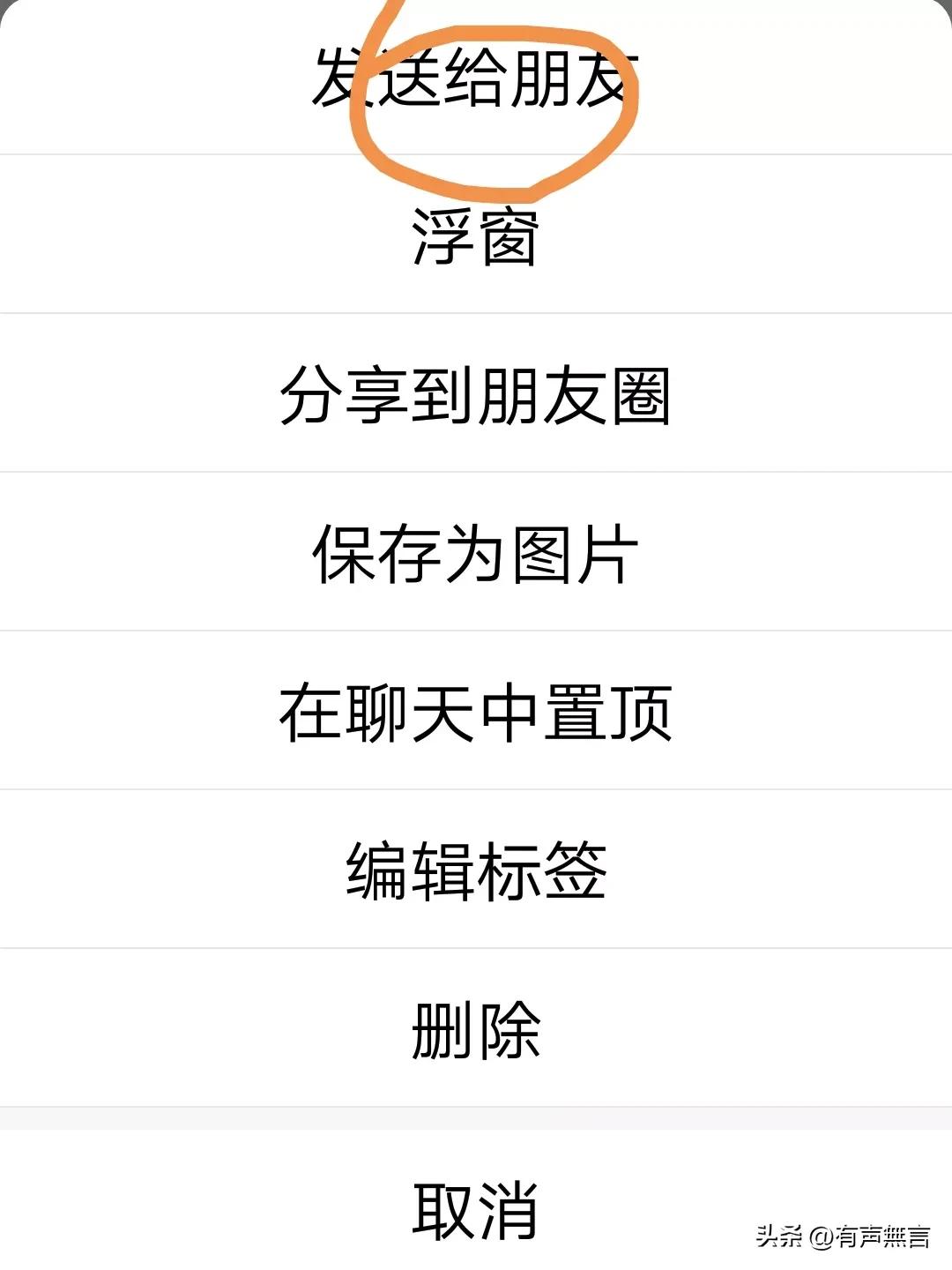Tap the orange-circled menu entry

click(476, 79)
